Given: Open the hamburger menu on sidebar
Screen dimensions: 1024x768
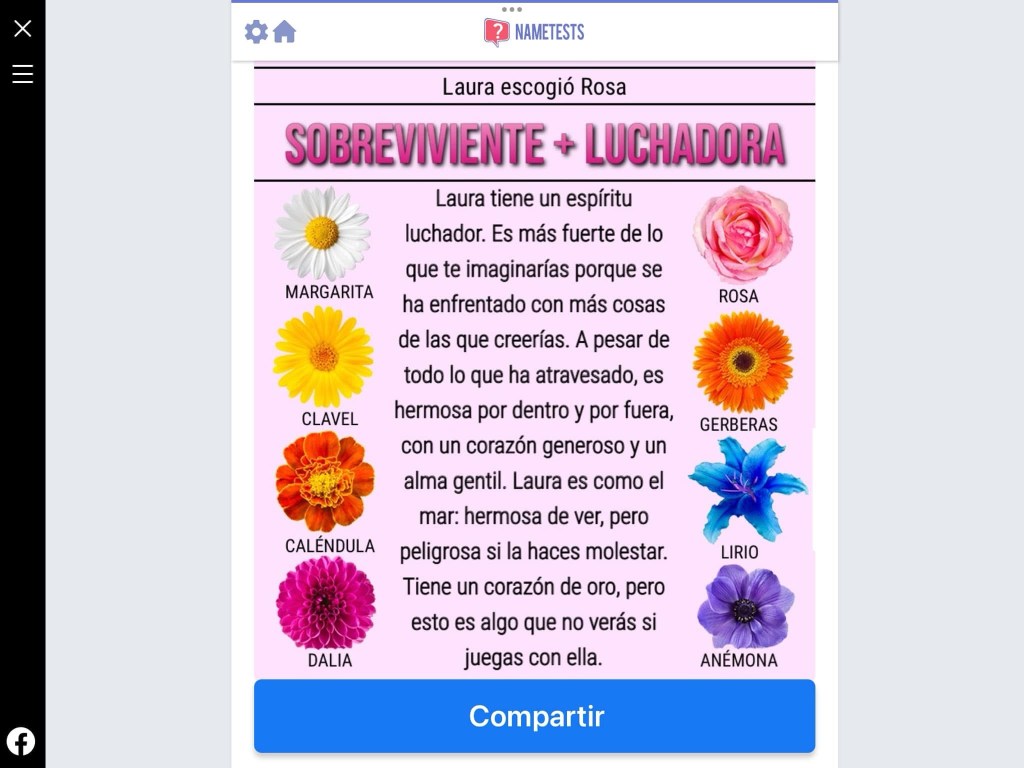Looking at the screenshot, I should (x=22, y=74).
